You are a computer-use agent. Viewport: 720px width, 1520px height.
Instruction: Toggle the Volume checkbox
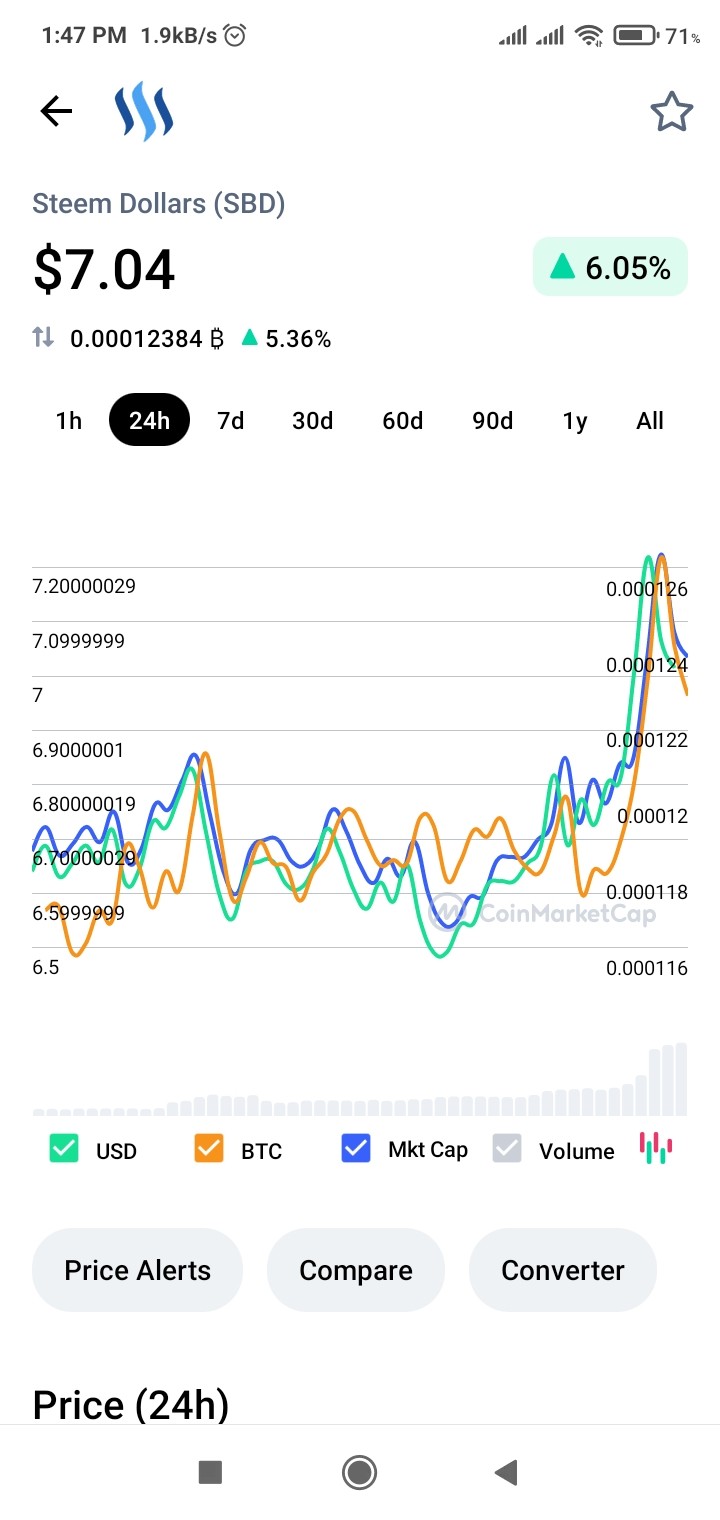(507, 1148)
